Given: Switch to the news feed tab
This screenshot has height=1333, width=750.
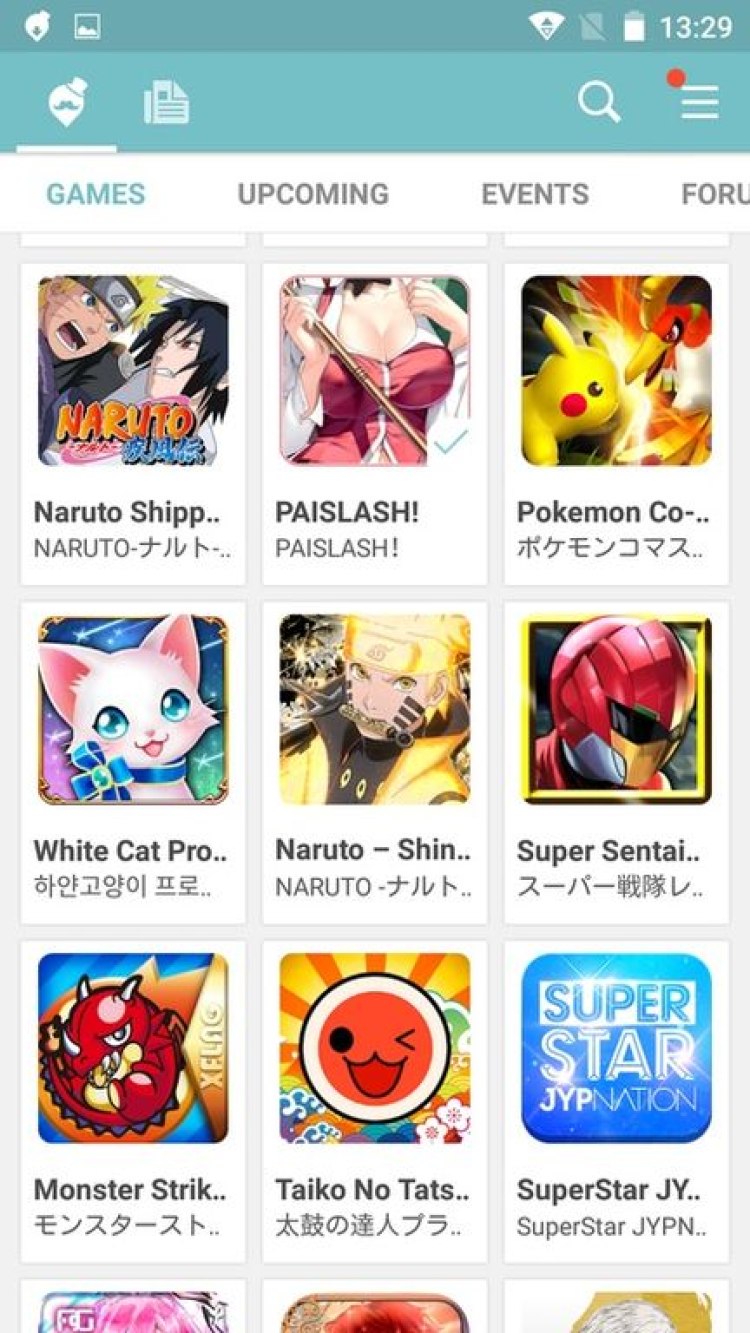Looking at the screenshot, I should coord(166,102).
